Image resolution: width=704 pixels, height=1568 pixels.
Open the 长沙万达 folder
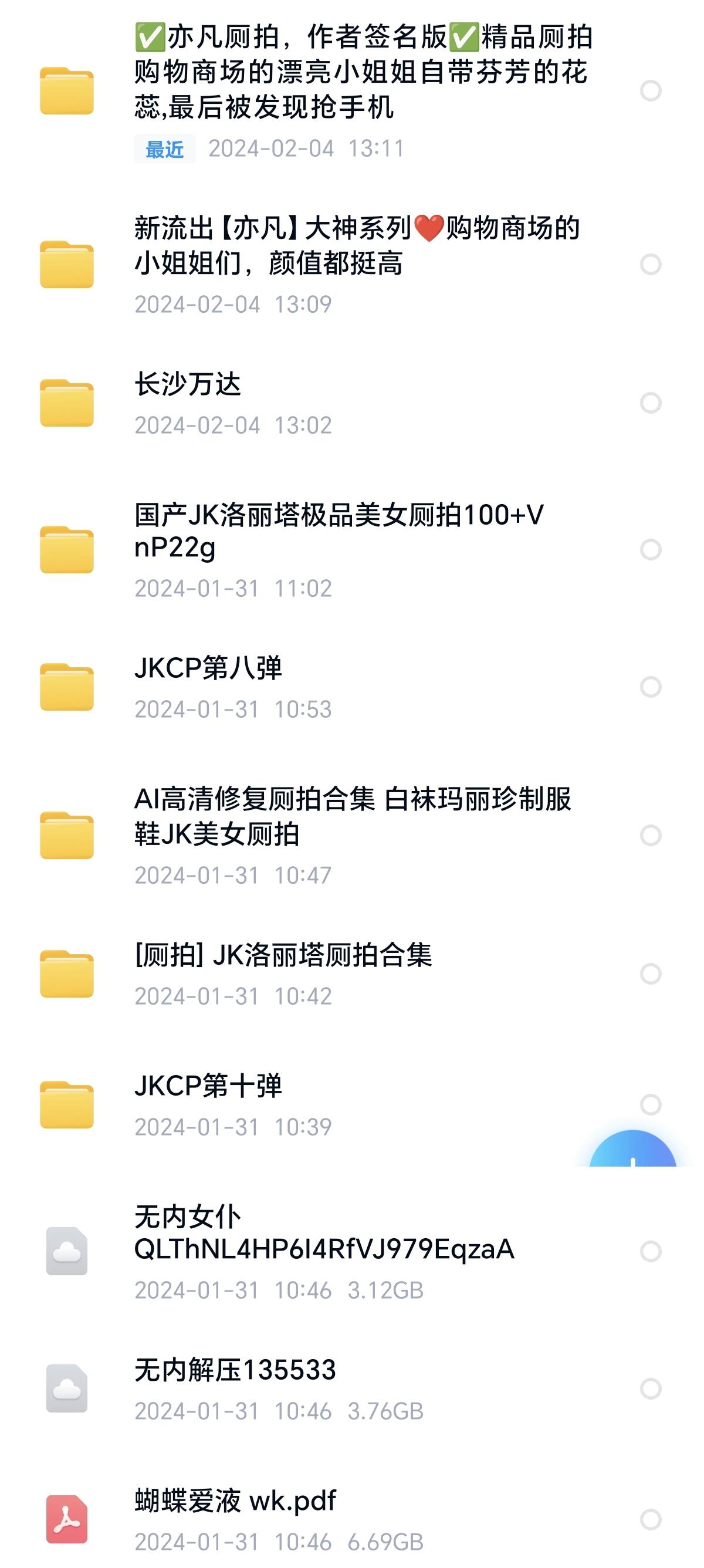click(351, 403)
